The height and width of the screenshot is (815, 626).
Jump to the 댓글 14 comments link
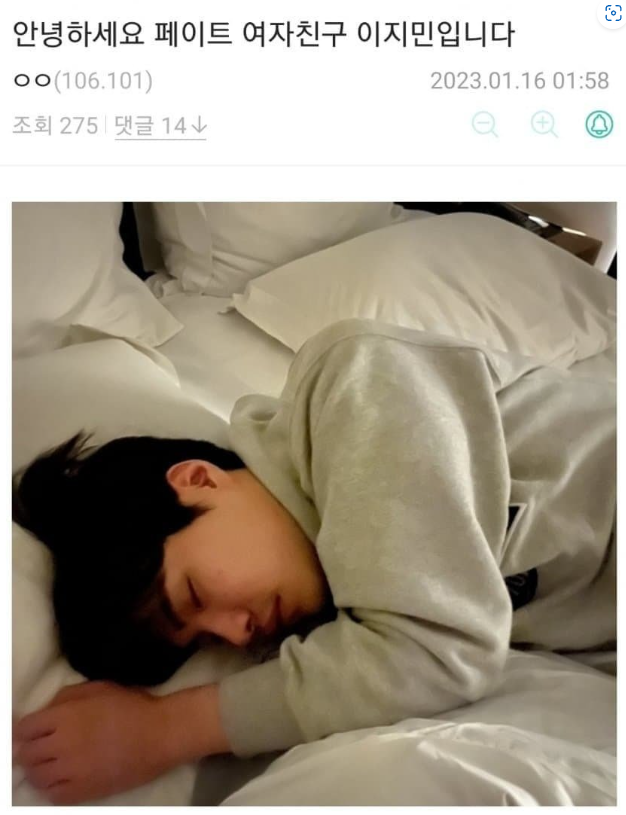160,126
